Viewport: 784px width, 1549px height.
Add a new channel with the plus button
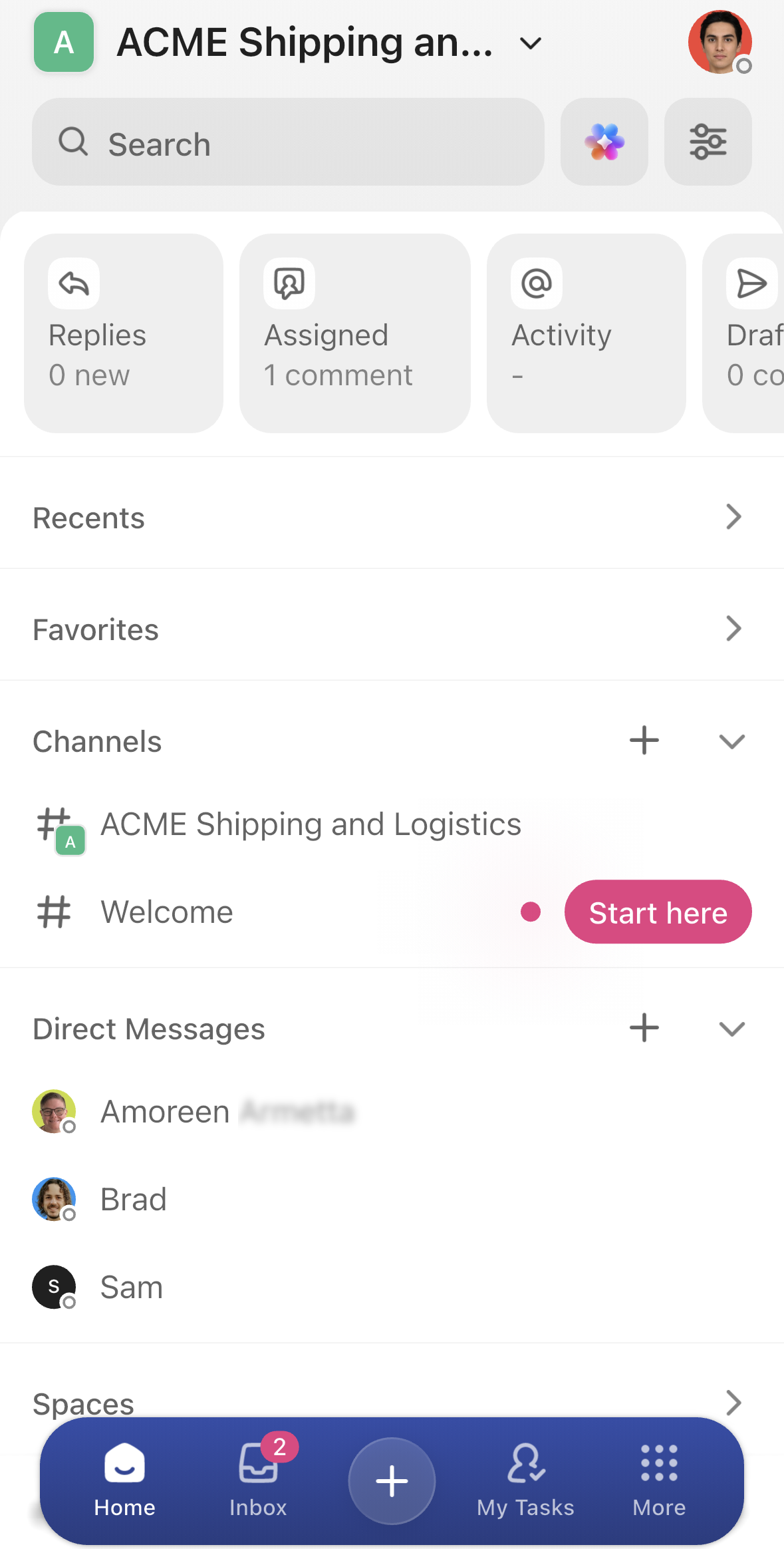coord(643,741)
